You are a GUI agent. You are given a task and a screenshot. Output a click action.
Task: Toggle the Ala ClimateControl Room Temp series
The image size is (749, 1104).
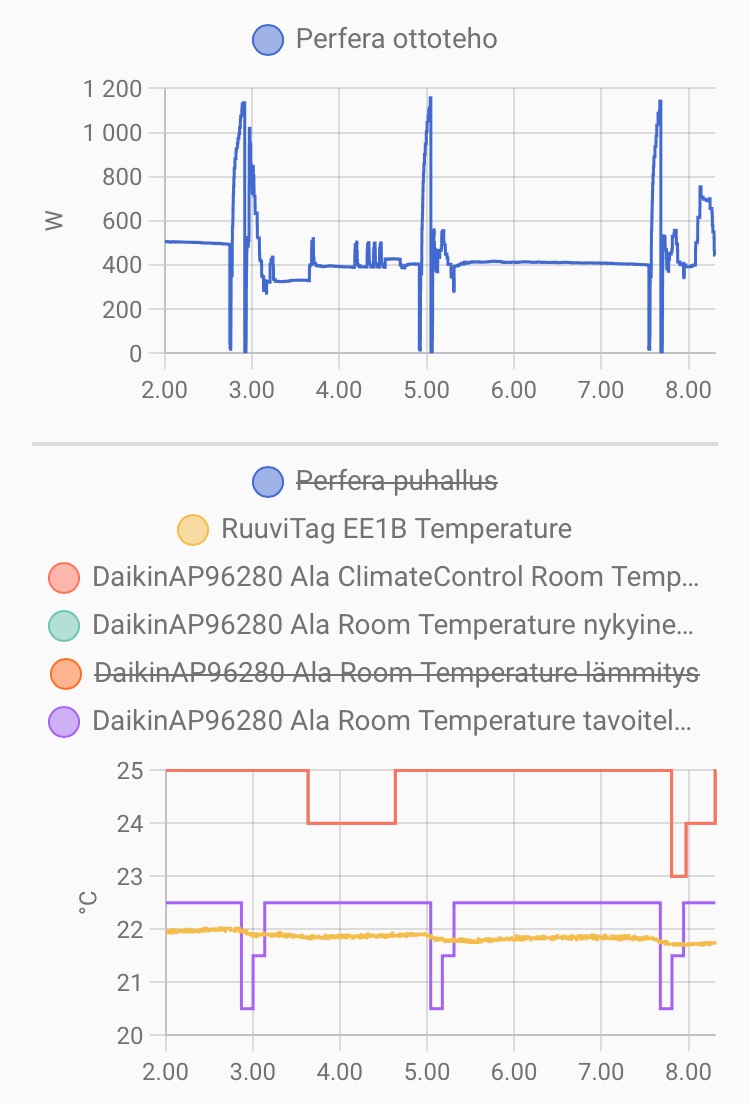(x=375, y=577)
